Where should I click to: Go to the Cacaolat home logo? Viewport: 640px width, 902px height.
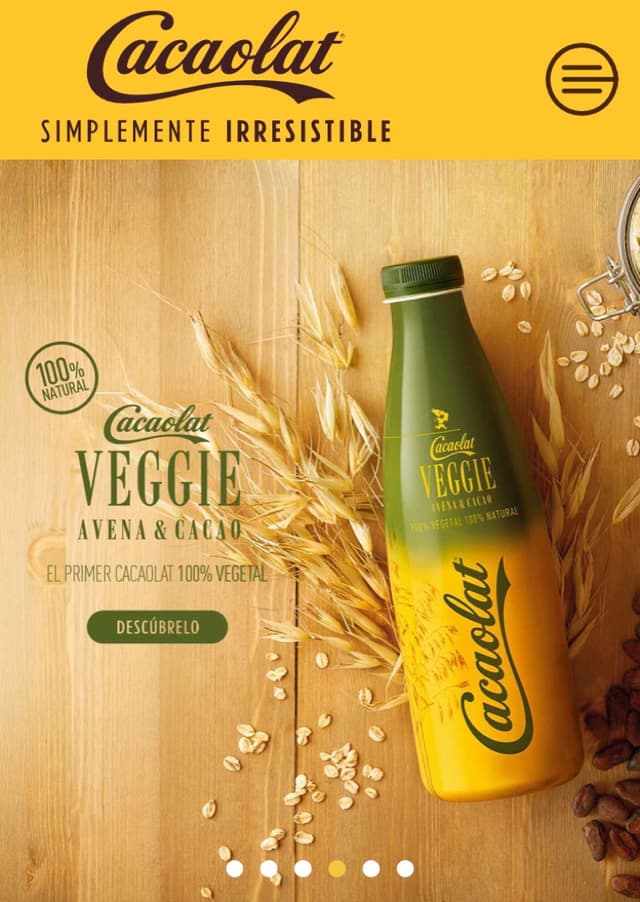point(215,60)
